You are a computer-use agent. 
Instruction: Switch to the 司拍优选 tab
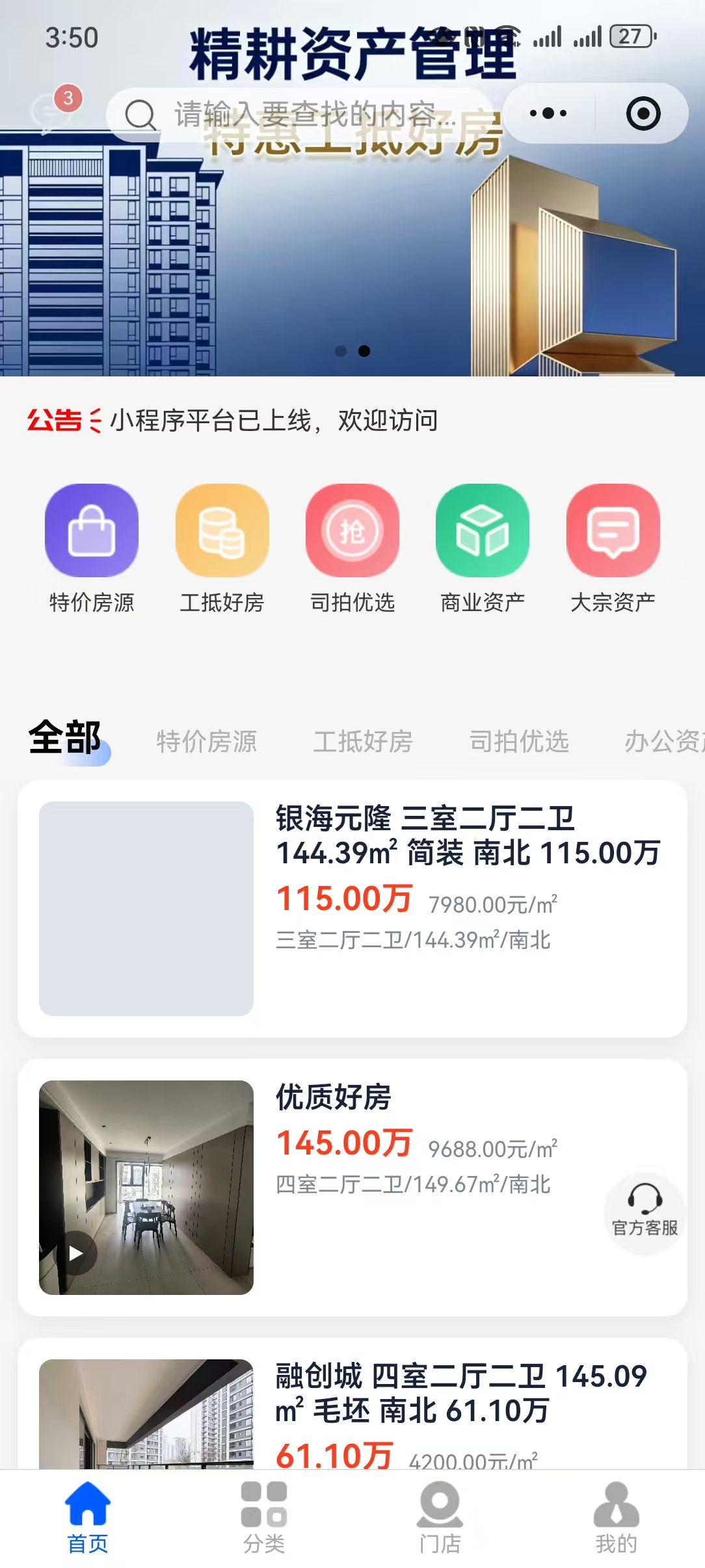pos(520,740)
